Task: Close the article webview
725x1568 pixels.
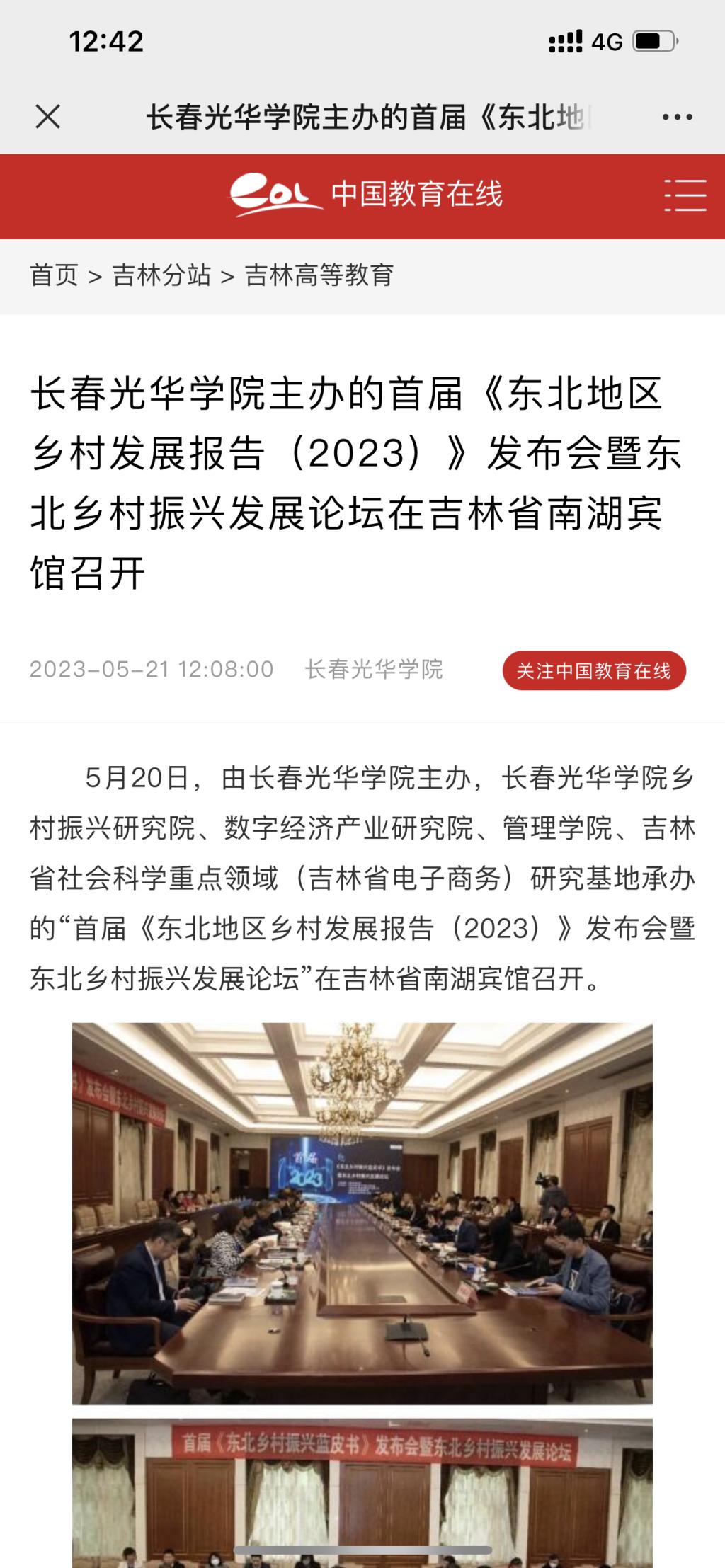Action: 48,117
